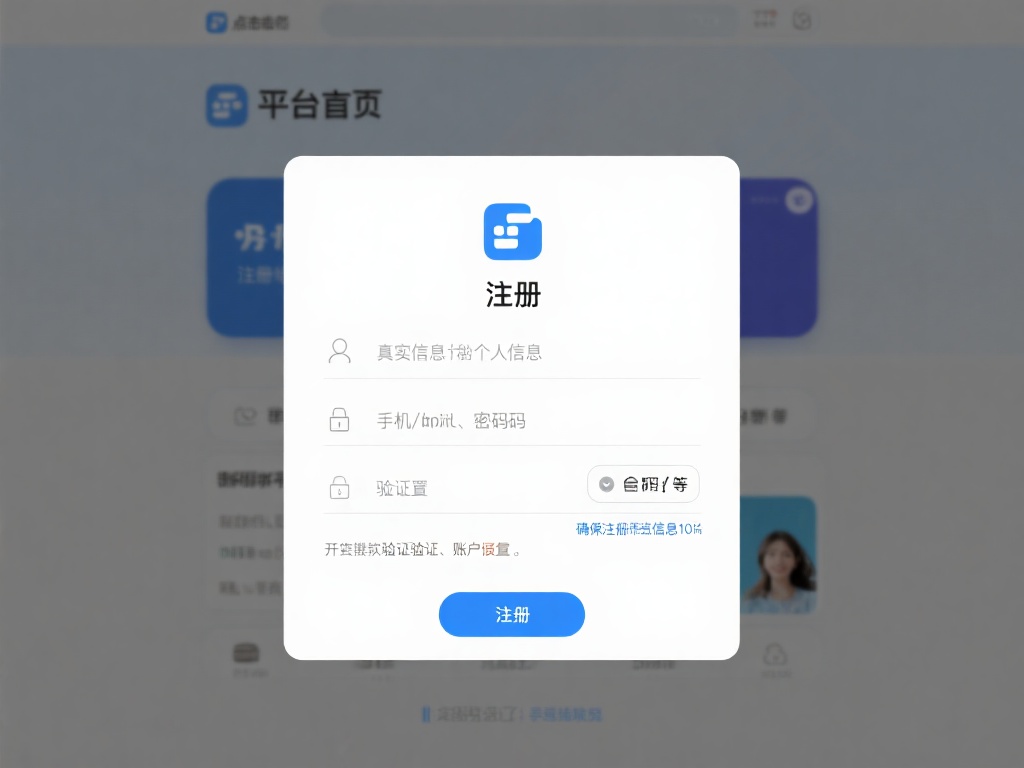Submit with the blue 注册 button
Screen dimensions: 1024x768
pos(512,614)
